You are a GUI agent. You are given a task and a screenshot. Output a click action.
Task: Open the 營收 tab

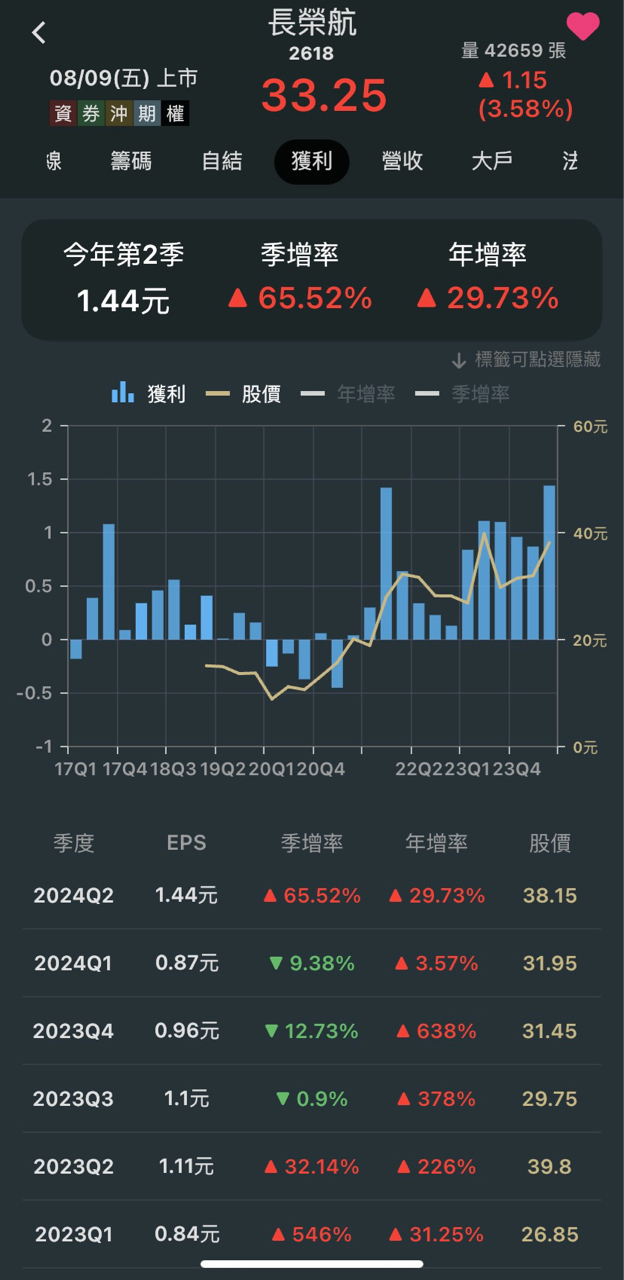coord(402,161)
